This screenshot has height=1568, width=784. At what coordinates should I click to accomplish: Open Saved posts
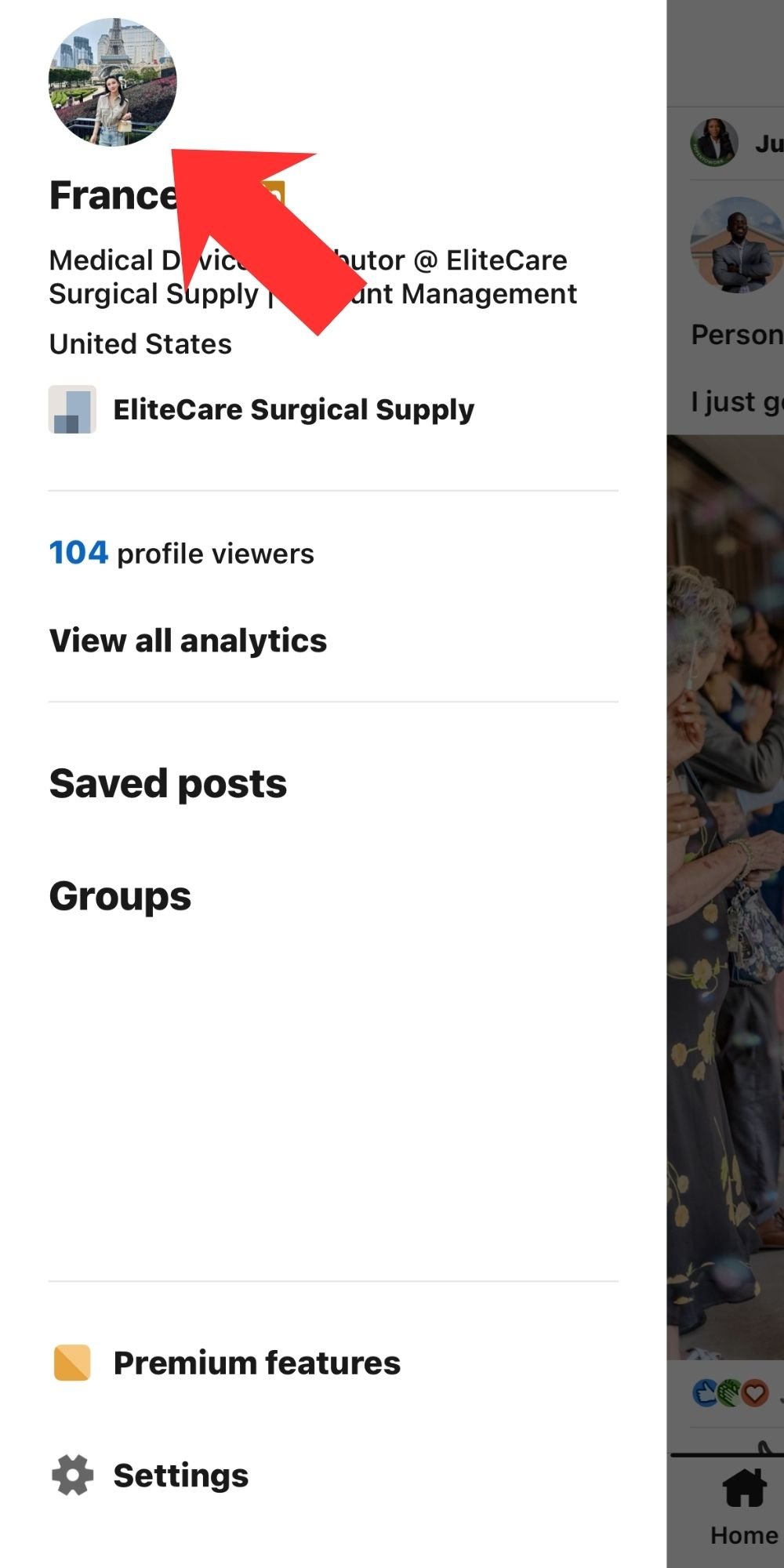point(168,783)
